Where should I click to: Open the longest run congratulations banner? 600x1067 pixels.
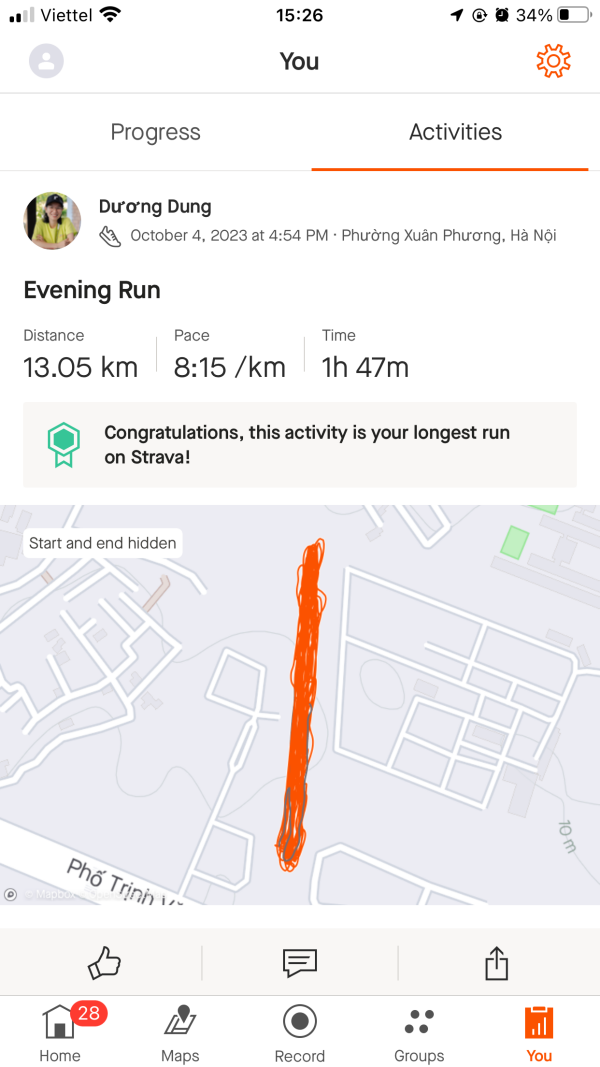pyautogui.click(x=300, y=445)
